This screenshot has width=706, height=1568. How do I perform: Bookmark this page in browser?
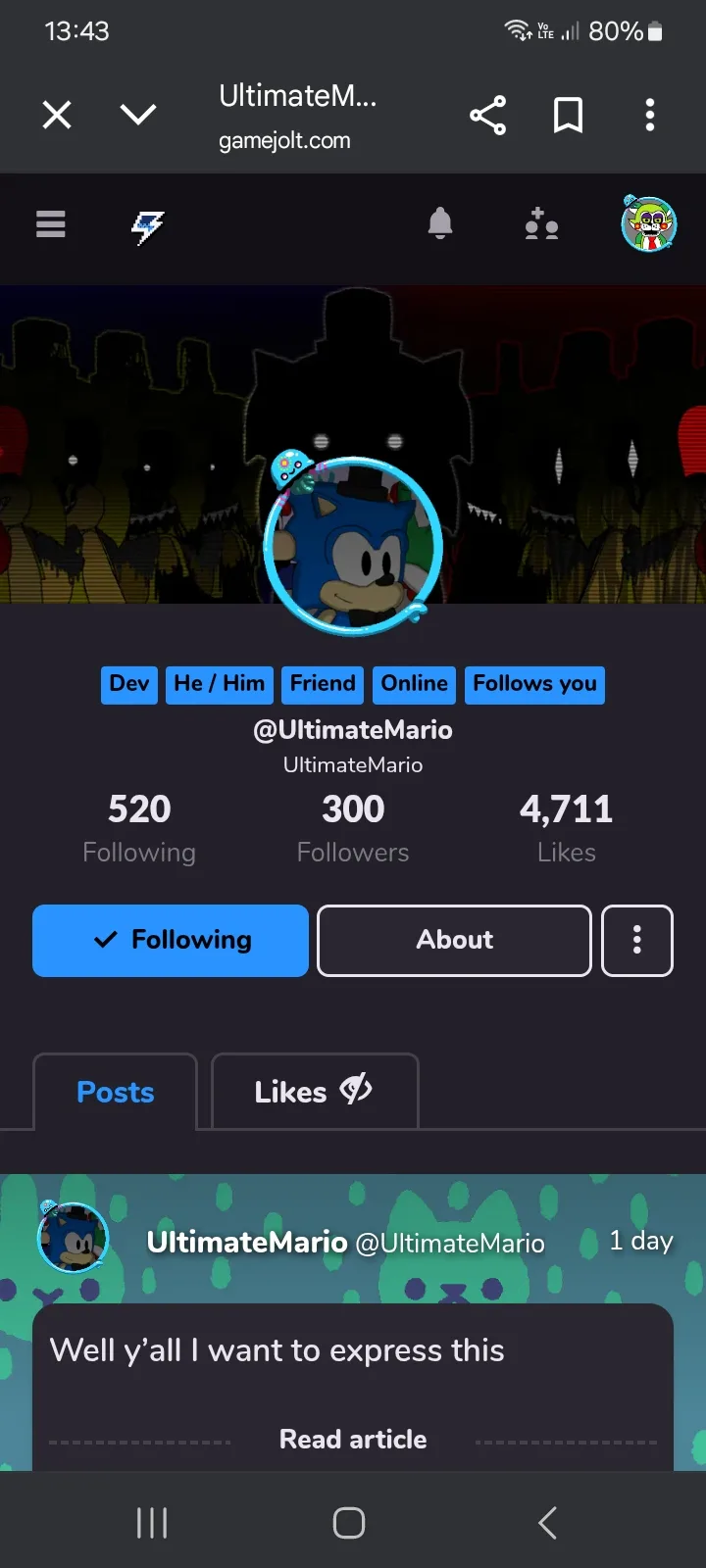point(568,116)
